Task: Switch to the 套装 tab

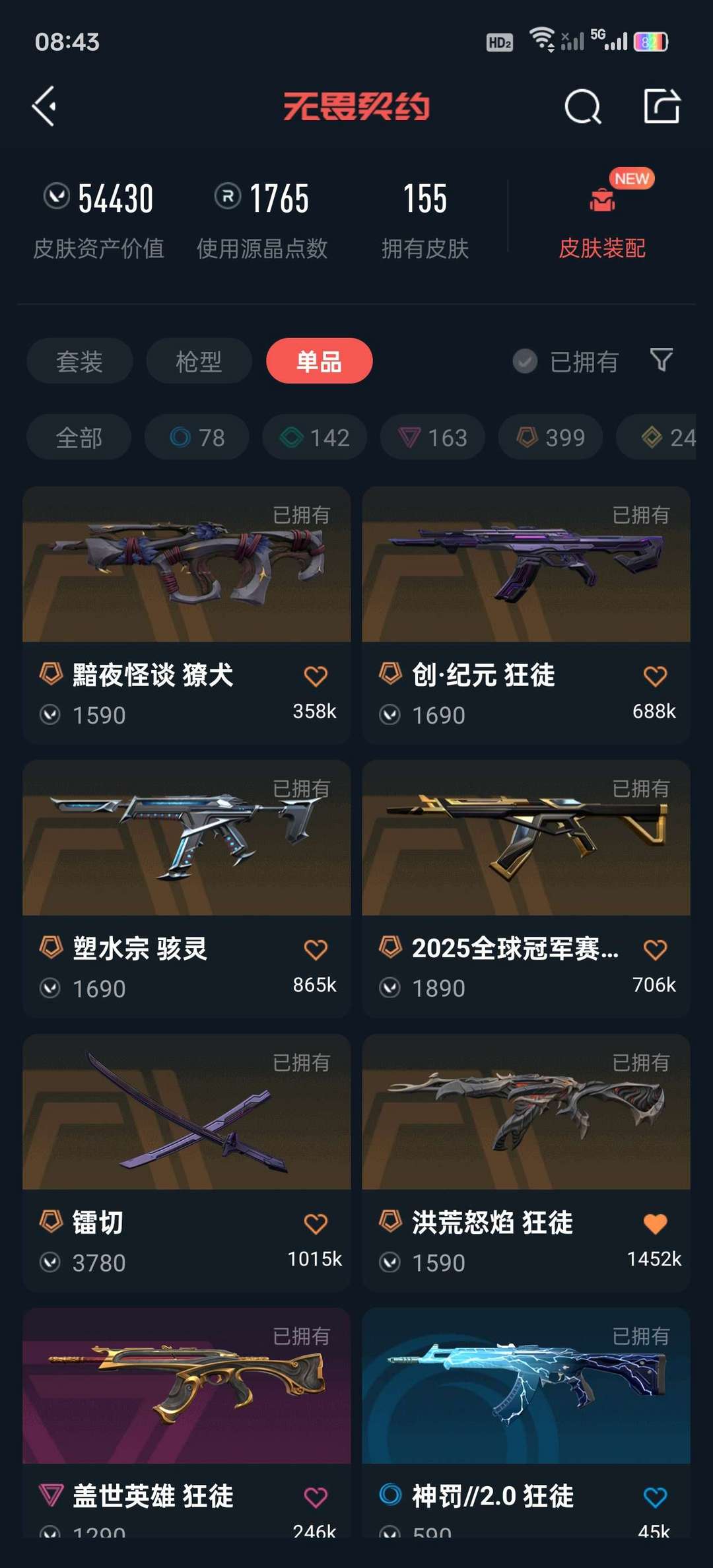Action: point(79,361)
